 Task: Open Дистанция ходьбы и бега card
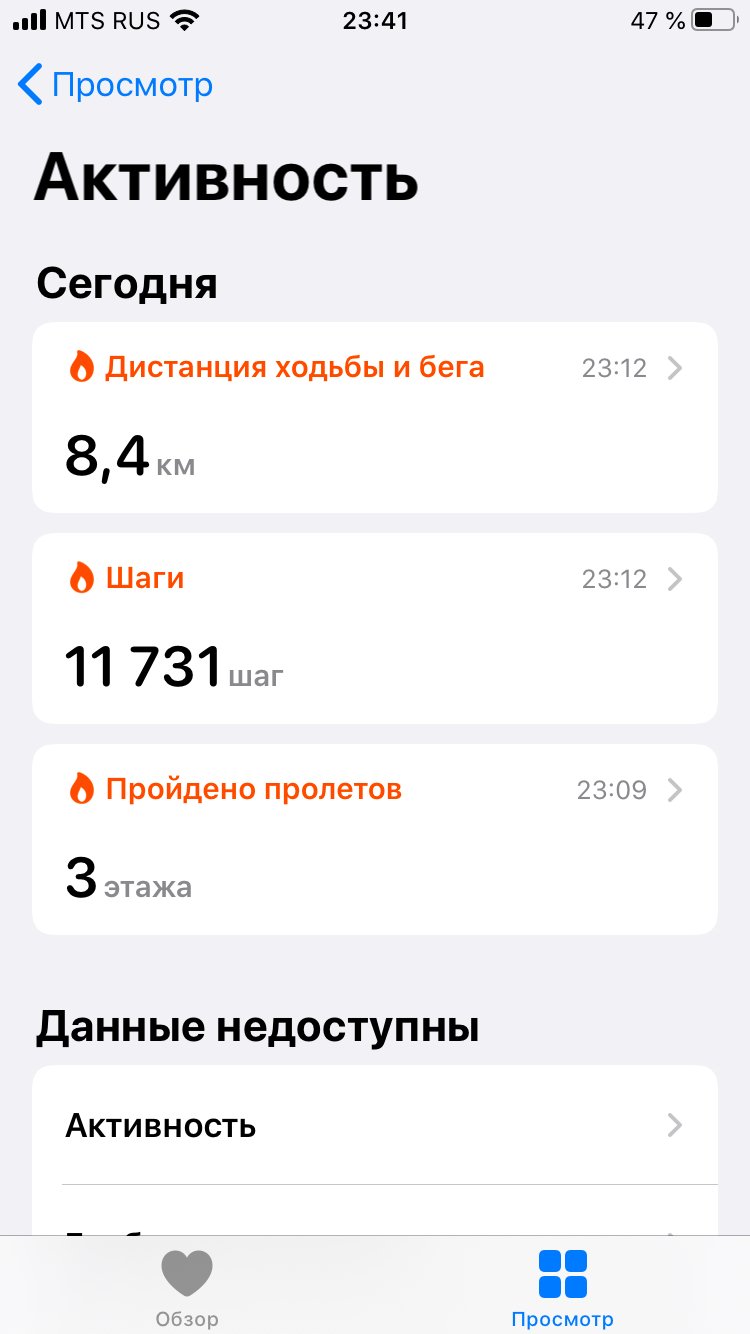(x=374, y=417)
